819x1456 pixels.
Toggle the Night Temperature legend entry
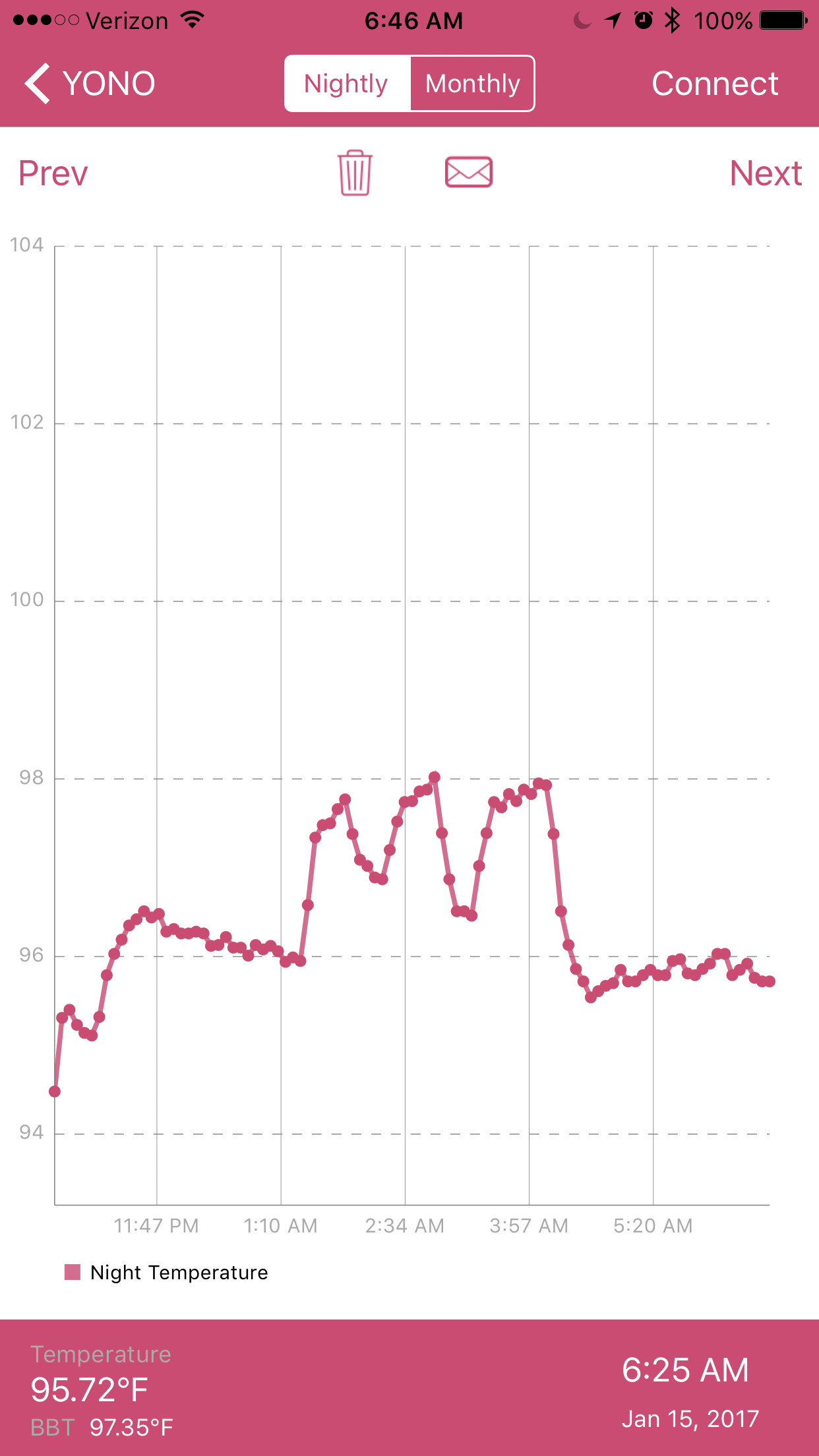tap(166, 1272)
